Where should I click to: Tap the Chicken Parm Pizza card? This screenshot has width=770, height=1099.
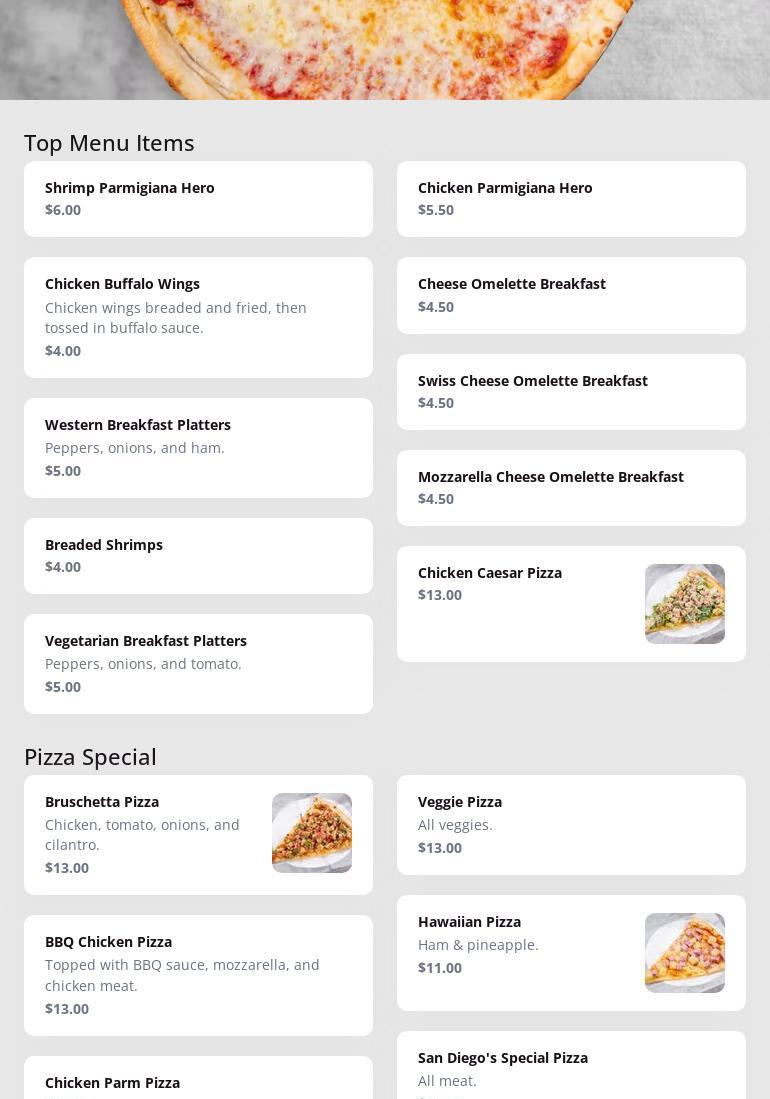pyautogui.click(x=198, y=1082)
